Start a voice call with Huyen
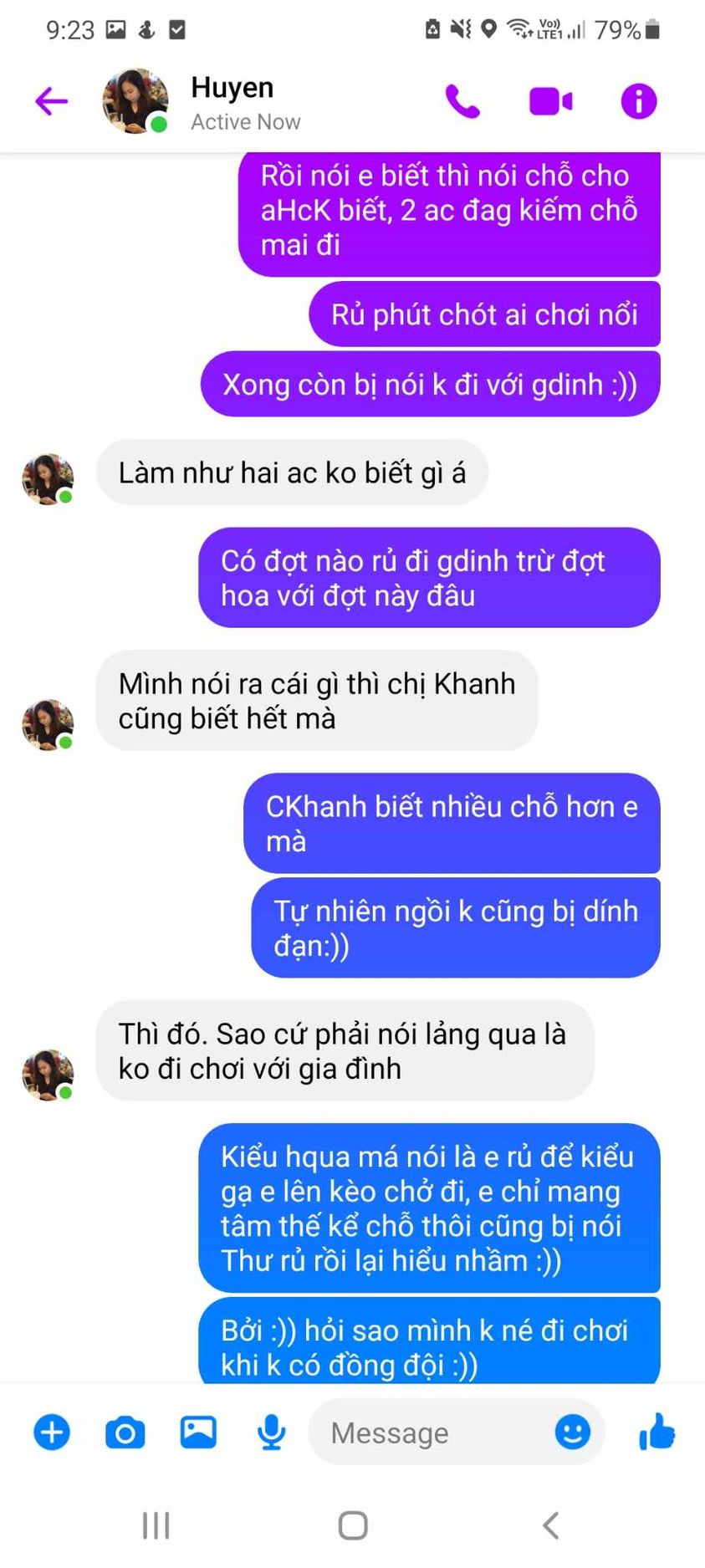This screenshot has height=1568, width=705. pos(462,102)
